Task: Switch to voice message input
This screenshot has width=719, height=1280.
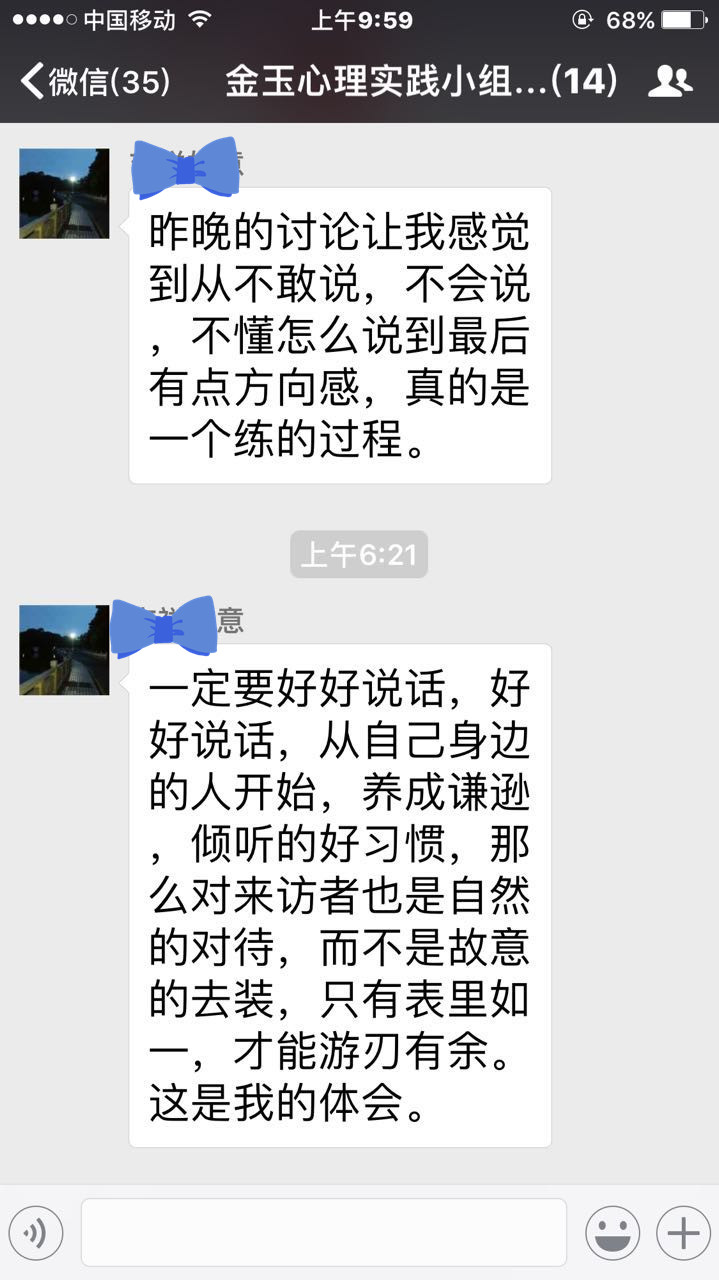Action: click(x=36, y=1232)
